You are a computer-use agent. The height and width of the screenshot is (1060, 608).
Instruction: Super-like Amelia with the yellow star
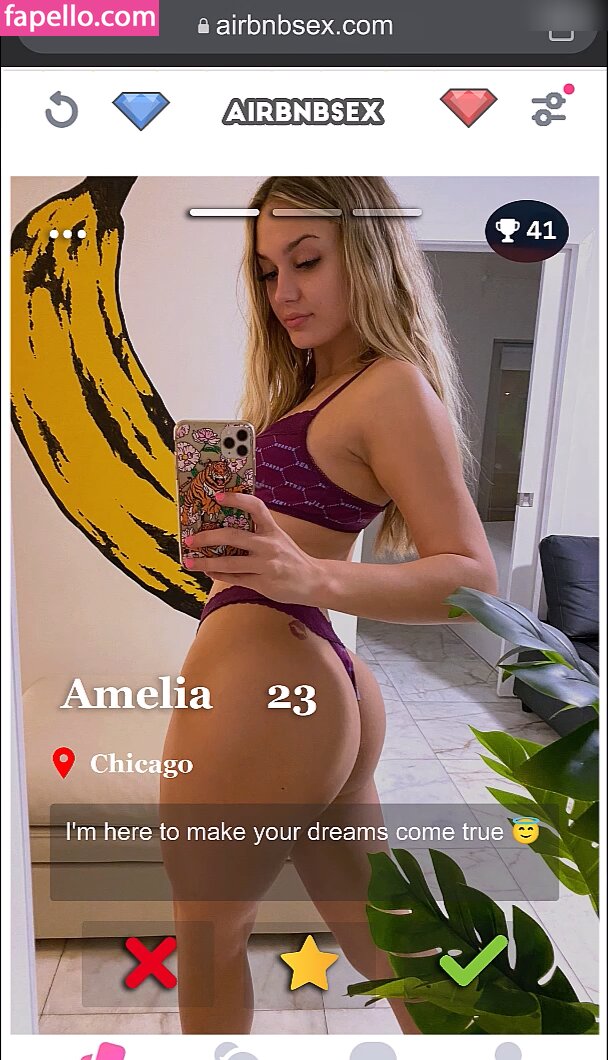tap(309, 963)
